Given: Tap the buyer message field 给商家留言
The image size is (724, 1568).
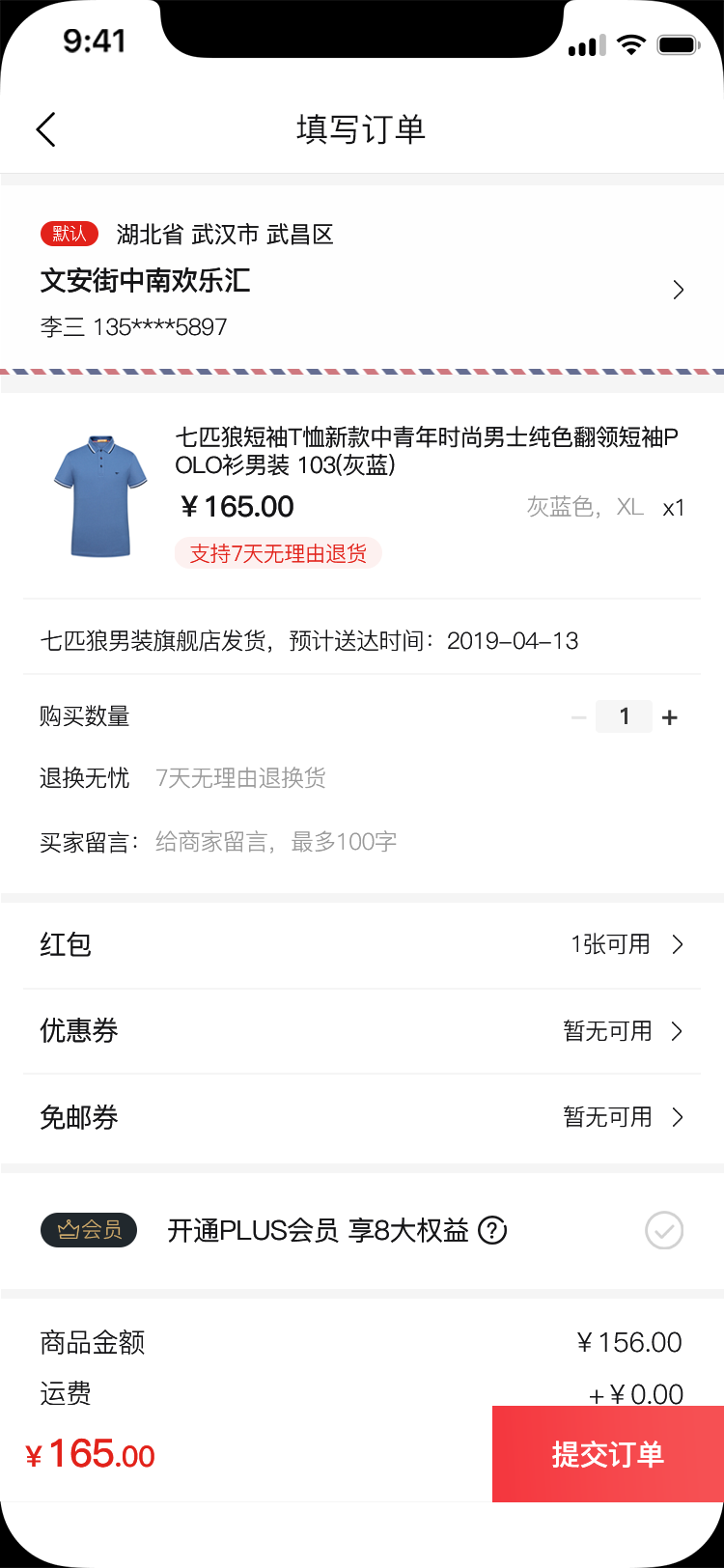Looking at the screenshot, I should click(x=277, y=842).
